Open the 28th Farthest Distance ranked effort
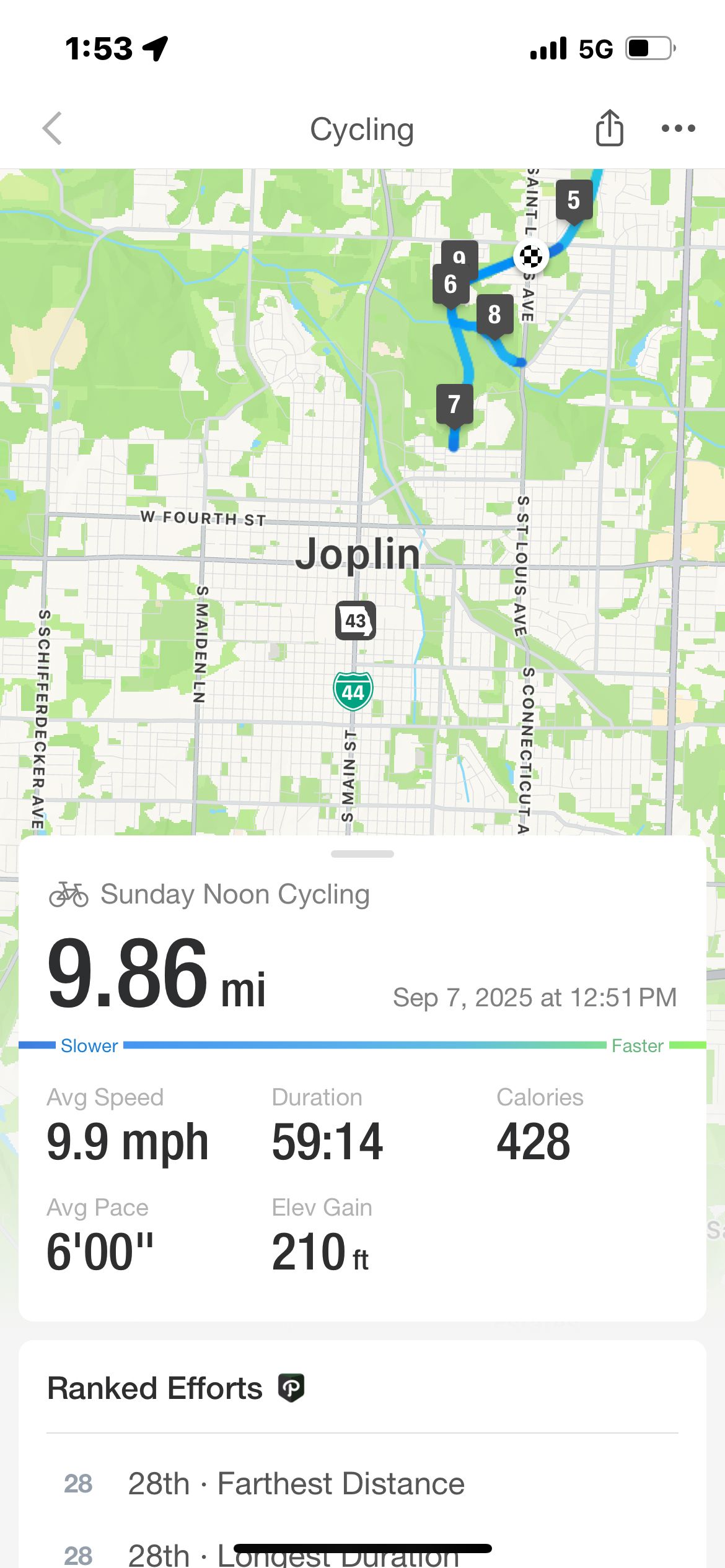725x1568 pixels. coord(362,1484)
